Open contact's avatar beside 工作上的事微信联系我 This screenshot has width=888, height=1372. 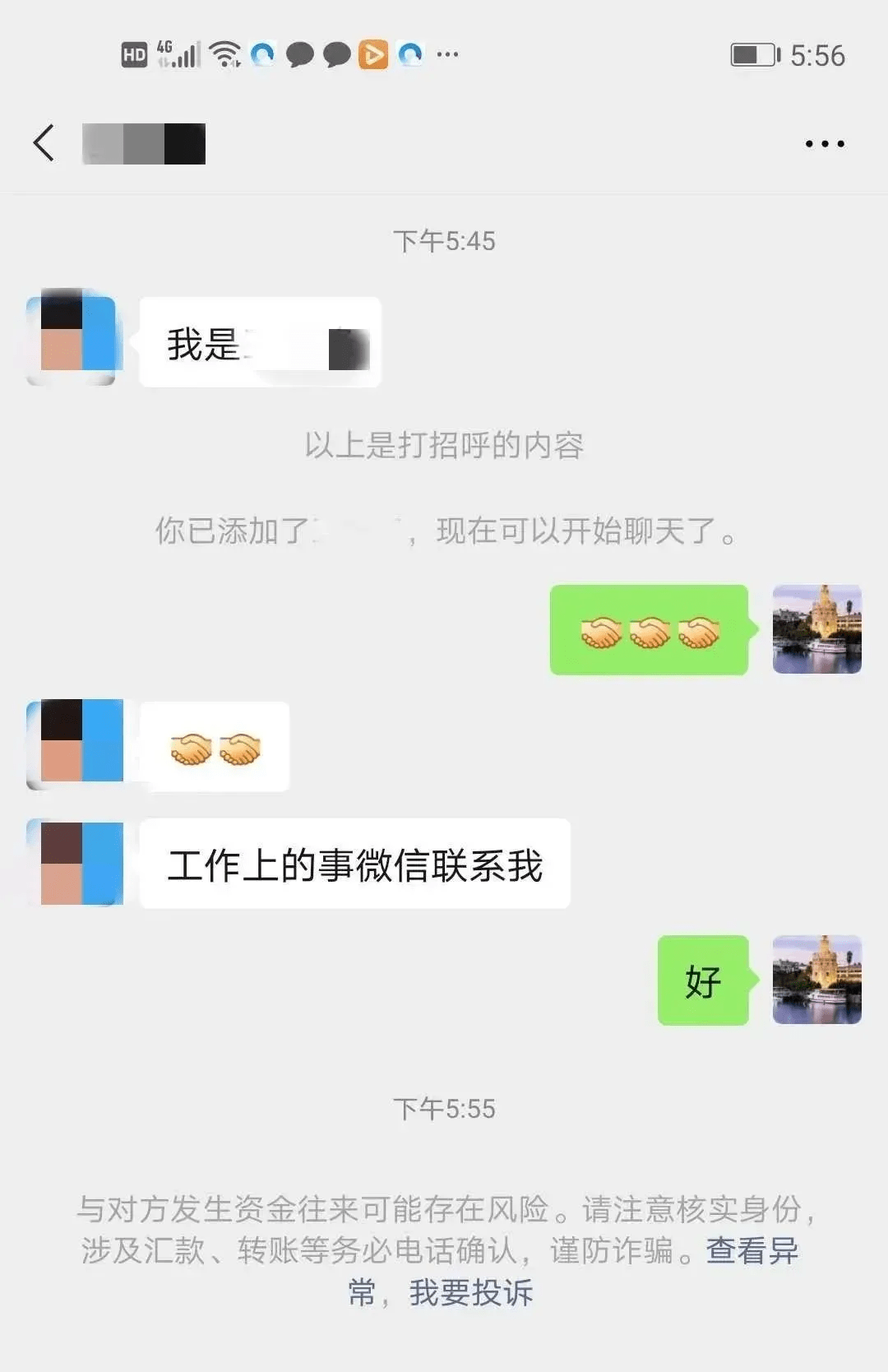76,864
